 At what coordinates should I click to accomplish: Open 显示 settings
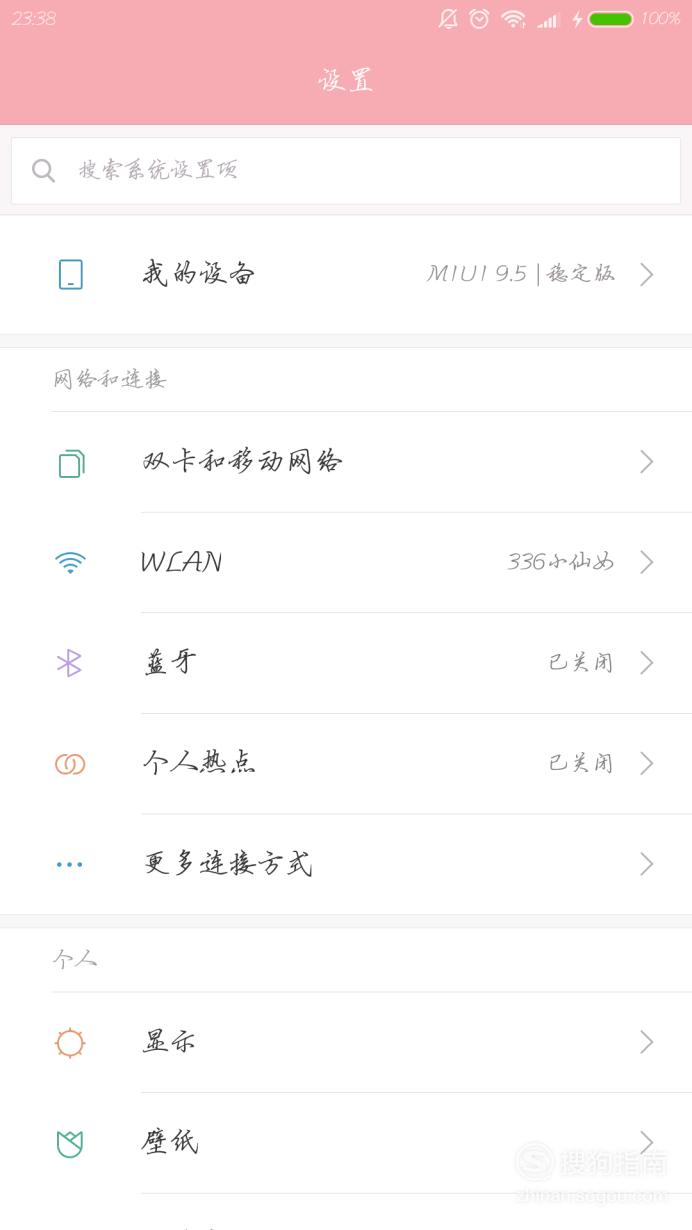[346, 1043]
